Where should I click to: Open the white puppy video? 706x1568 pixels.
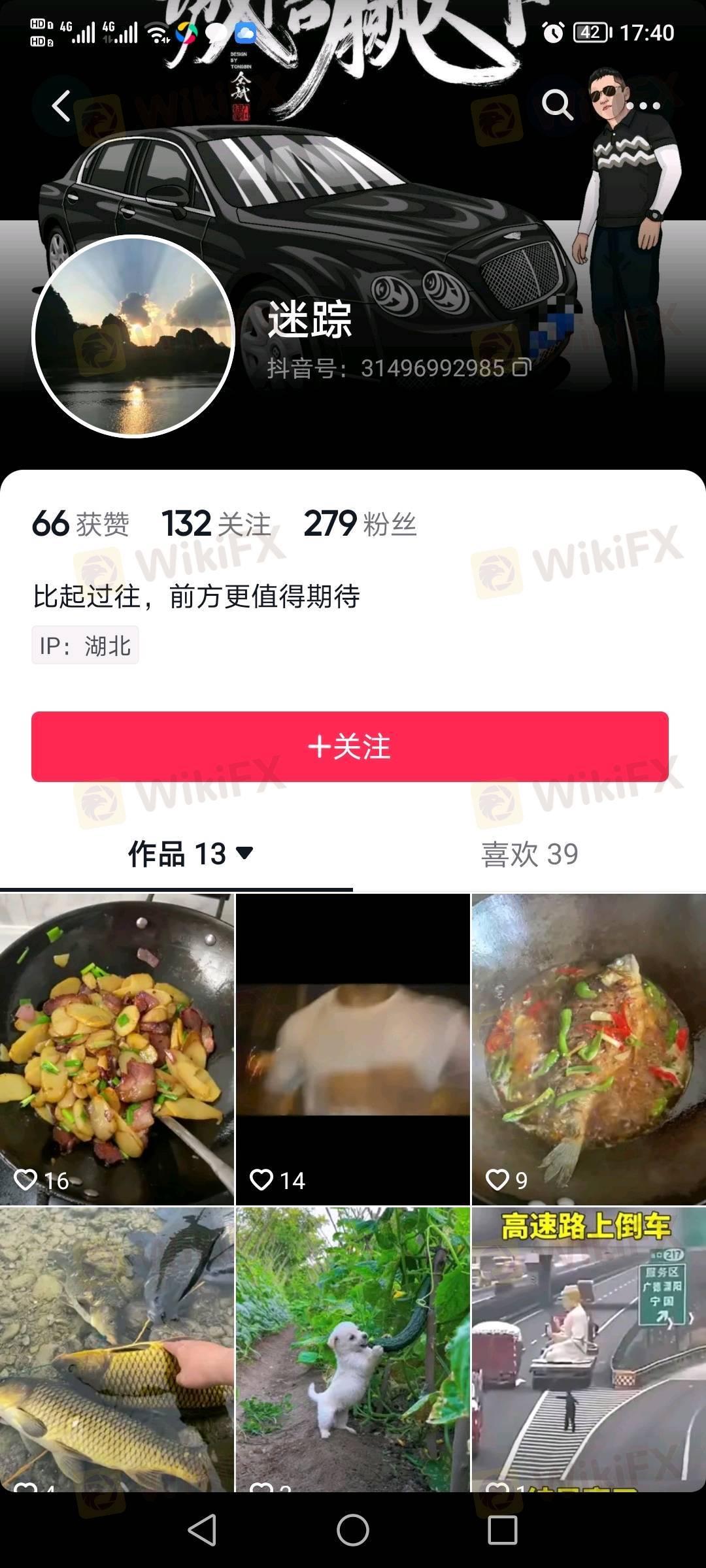353,1349
